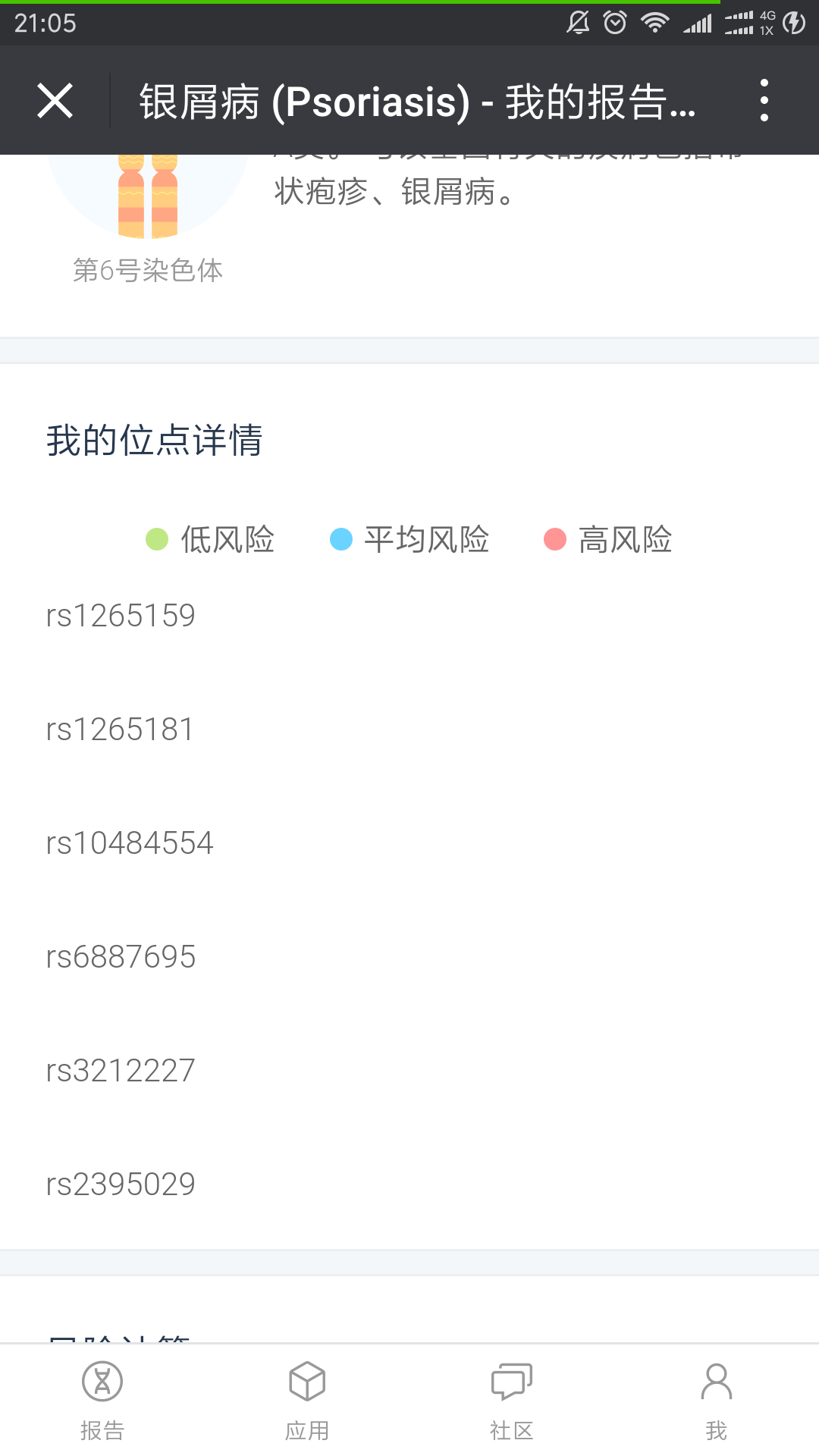The image size is (819, 1456).
Task: Open the three-dot overflow menu
Action: pyautogui.click(x=764, y=101)
